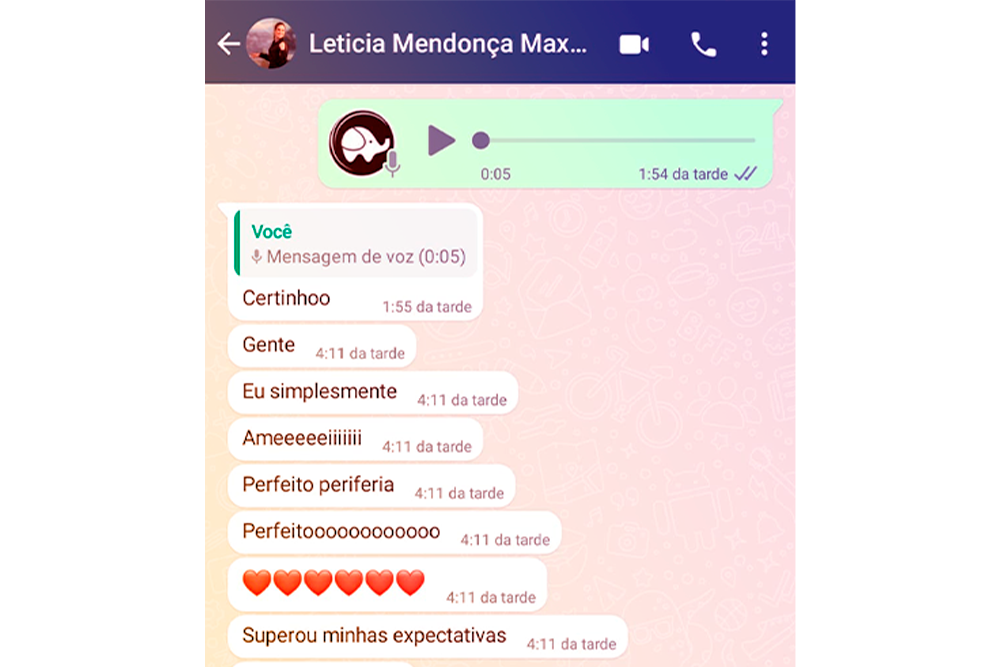
Task: Start a video call with Leticia
Action: pyautogui.click(x=634, y=44)
